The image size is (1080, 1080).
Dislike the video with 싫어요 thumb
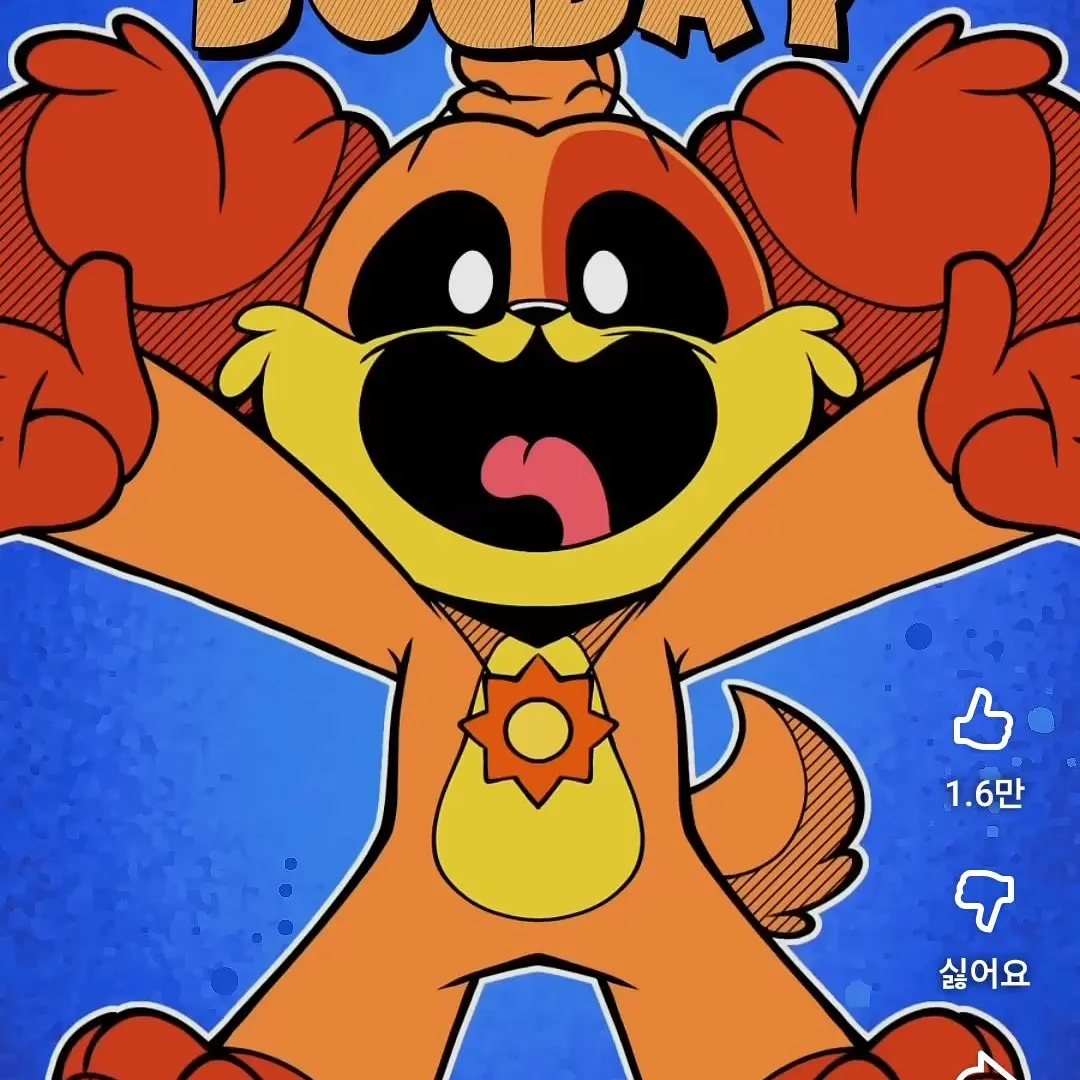(984, 900)
